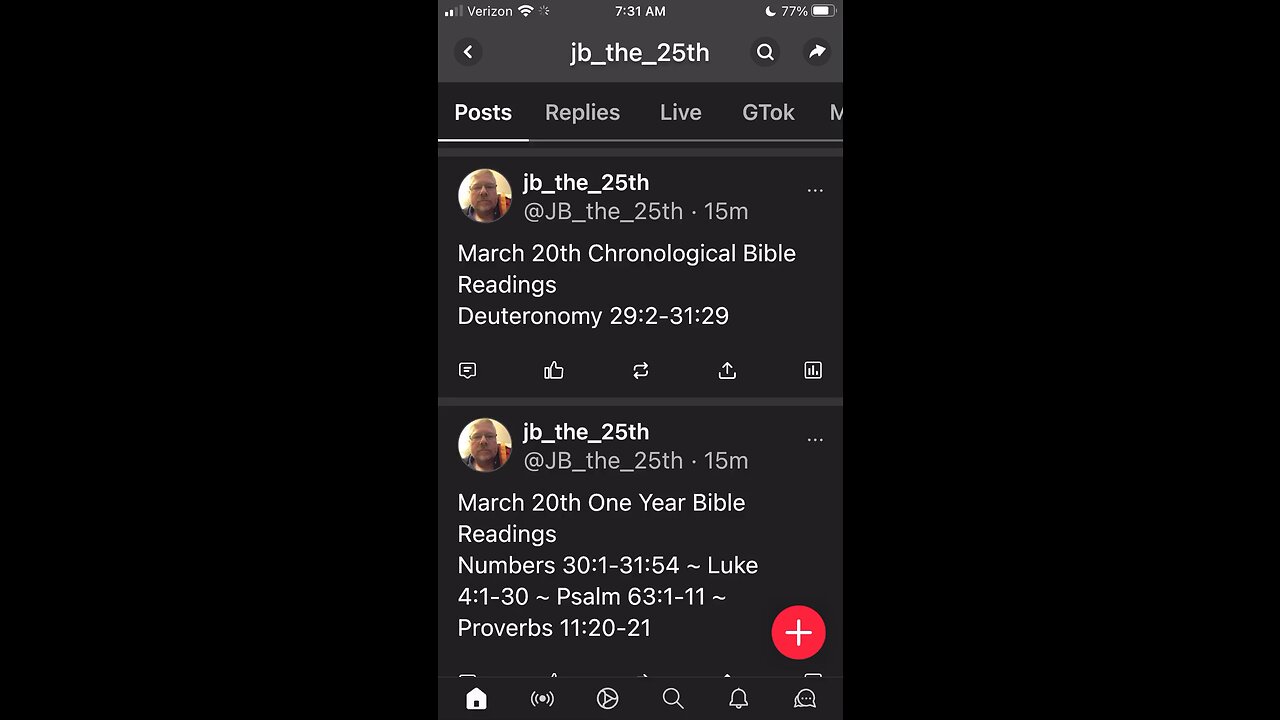Go back using the top arrow
The height and width of the screenshot is (720, 1280).
(468, 52)
